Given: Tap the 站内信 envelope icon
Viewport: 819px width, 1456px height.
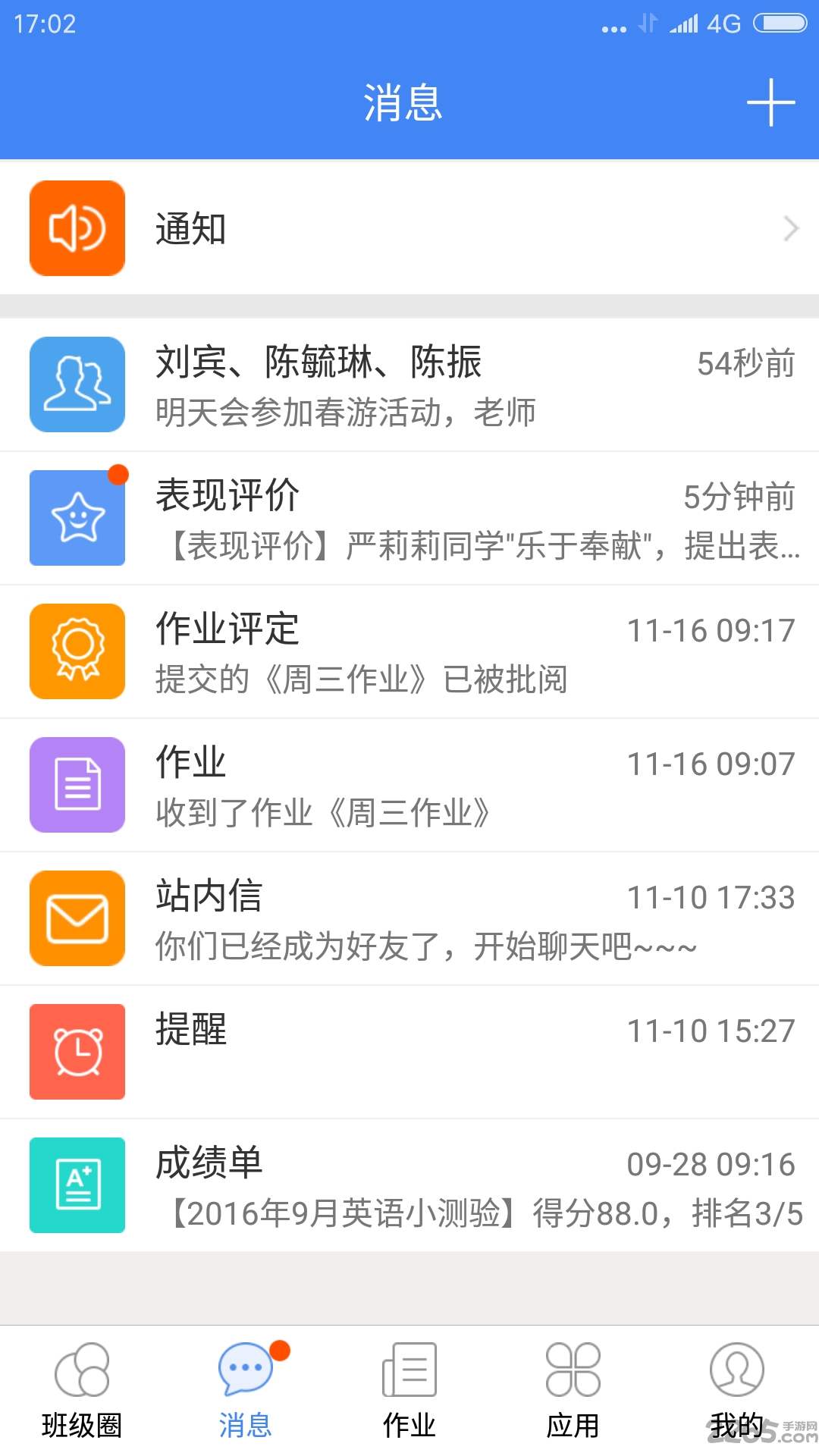Looking at the screenshot, I should click(76, 918).
